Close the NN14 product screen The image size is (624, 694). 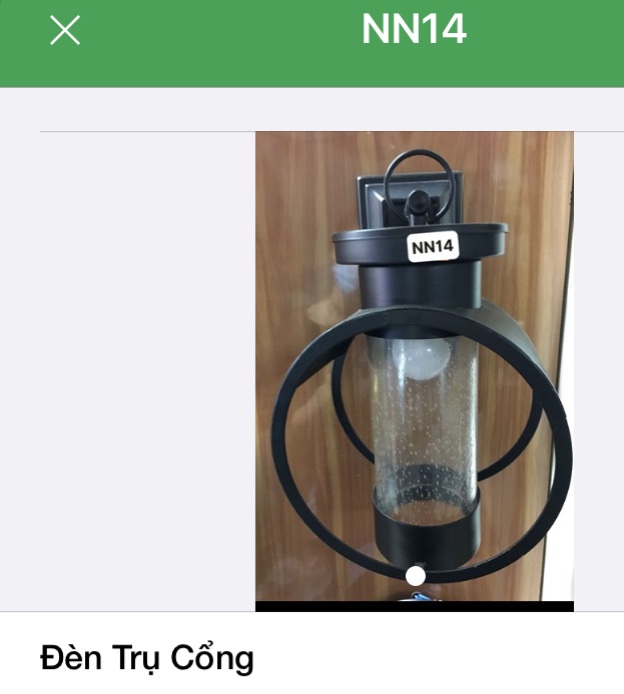65,31
